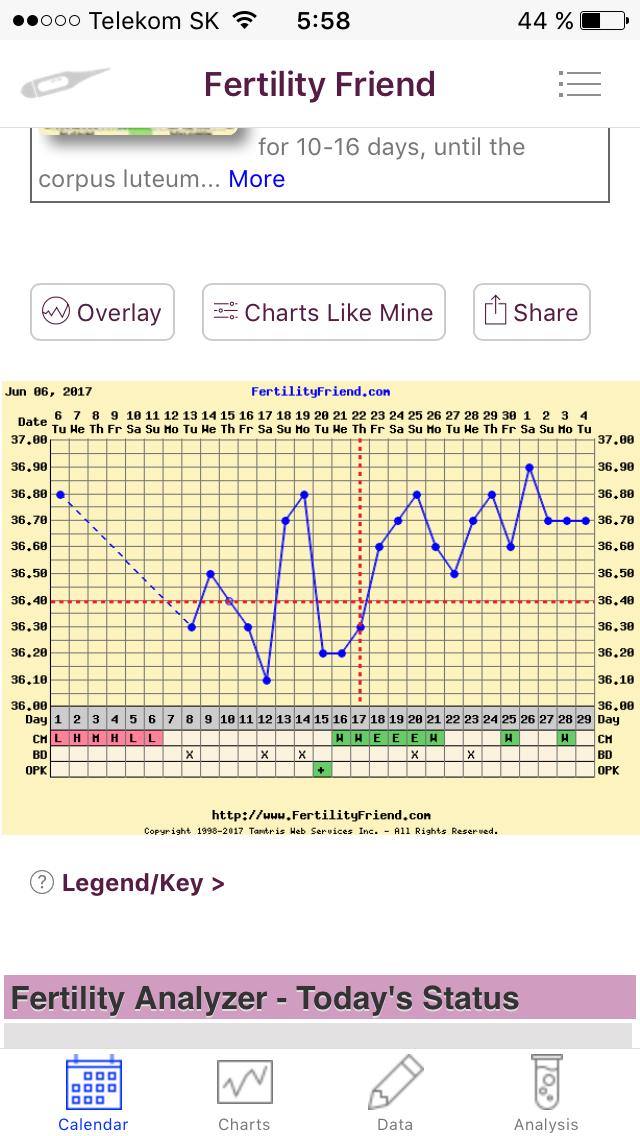The image size is (640, 1136).
Task: Switch to the Data tab
Action: click(395, 1093)
